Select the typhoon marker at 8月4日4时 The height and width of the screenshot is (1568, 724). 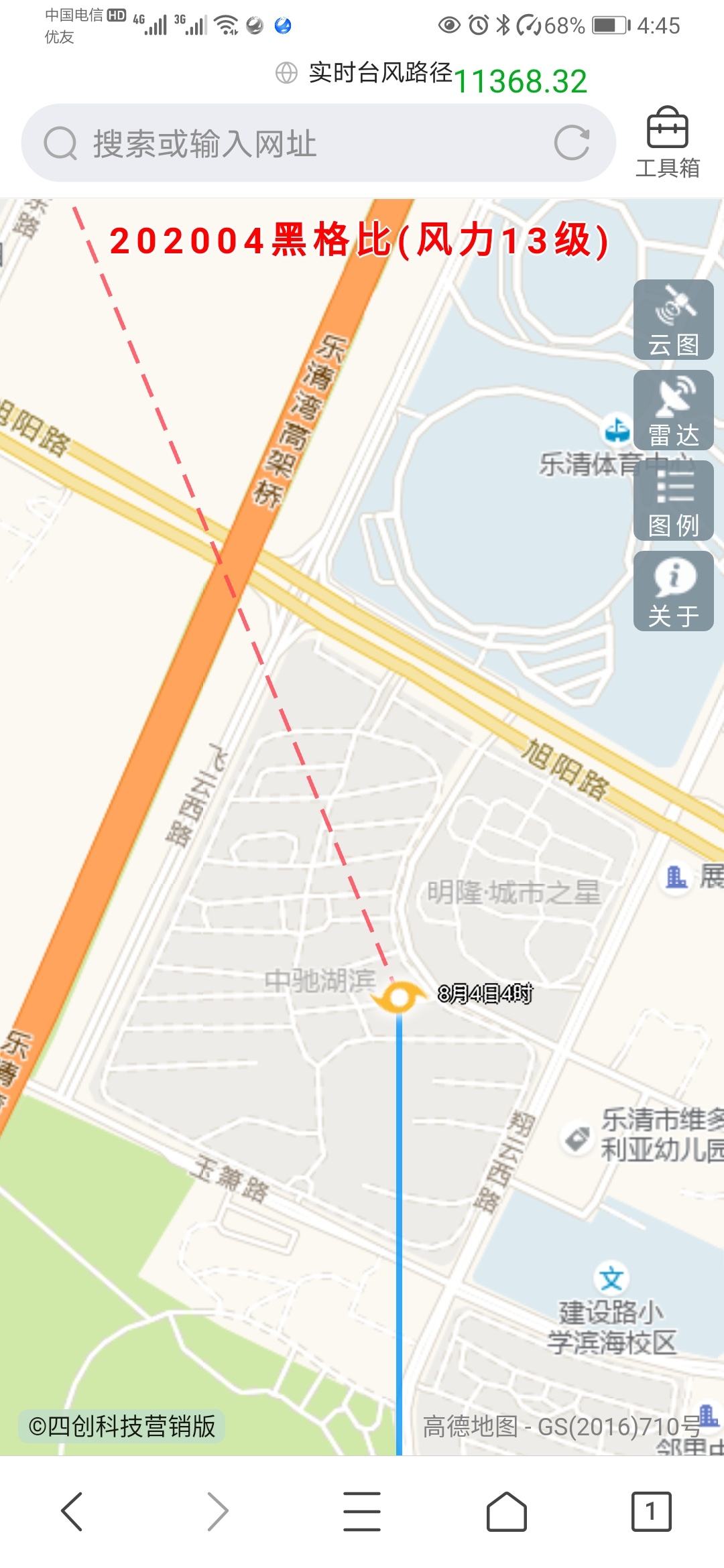(x=400, y=998)
